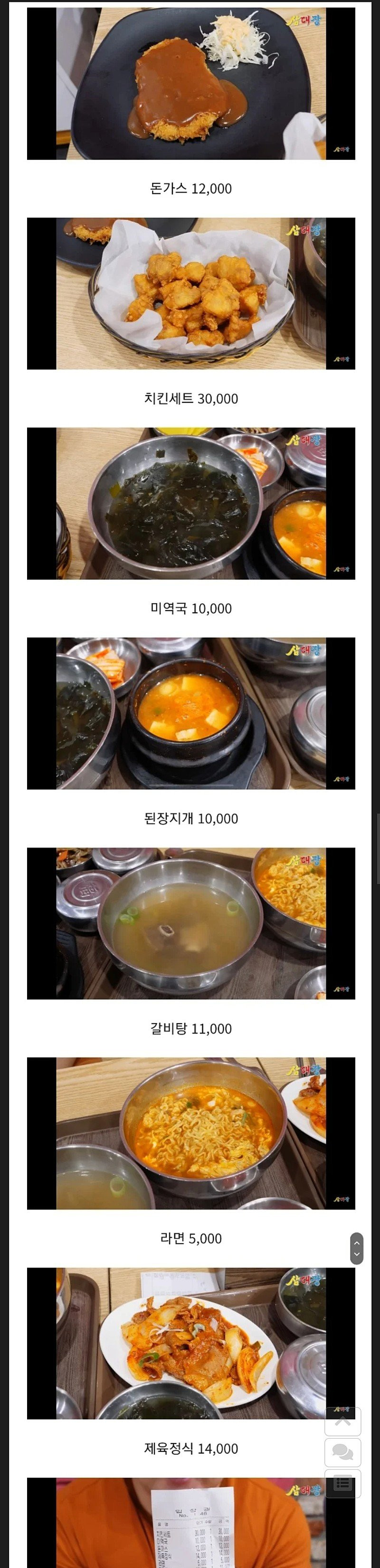Screen dimensions: 380x1568
Task: Jump to the top of the page
Action: [x=343, y=1422]
